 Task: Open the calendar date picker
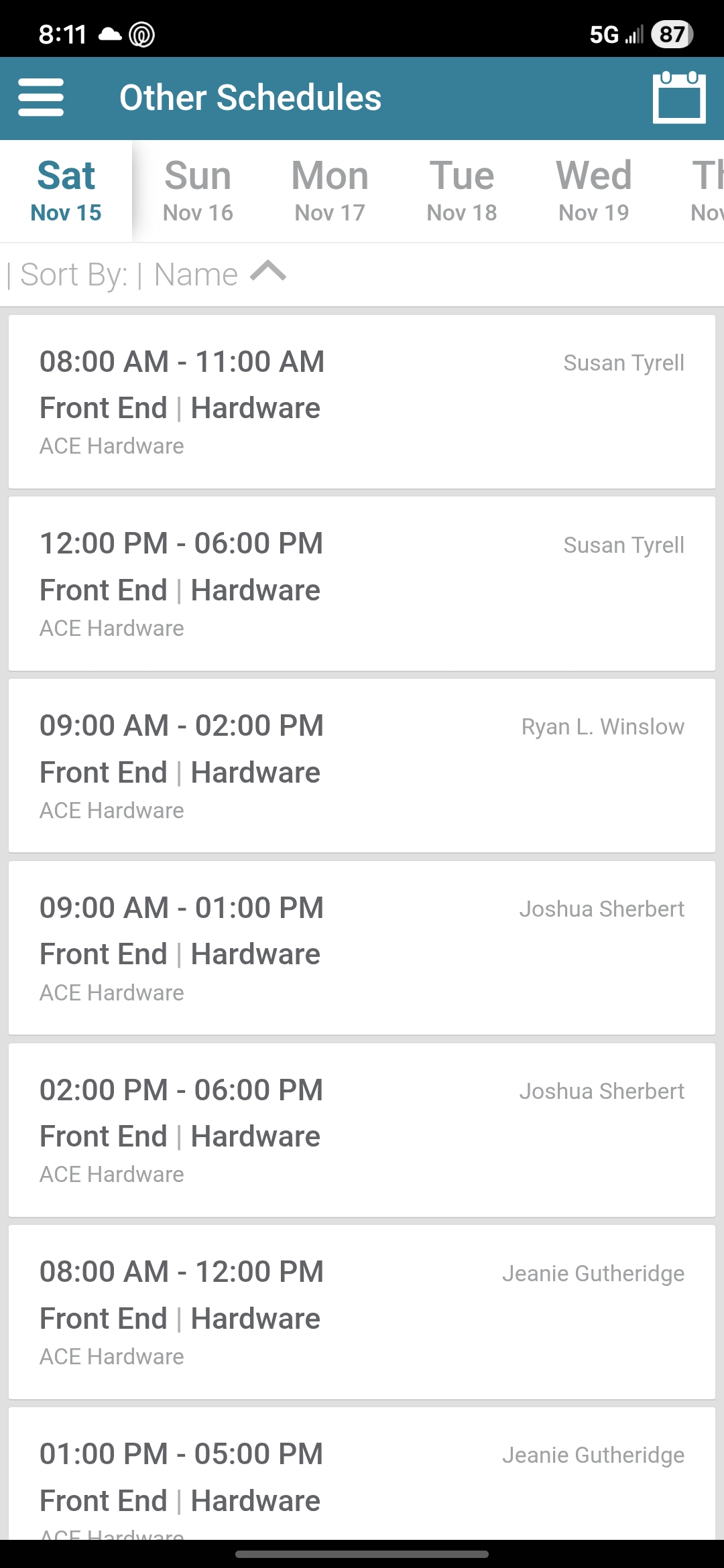pyautogui.click(x=678, y=98)
